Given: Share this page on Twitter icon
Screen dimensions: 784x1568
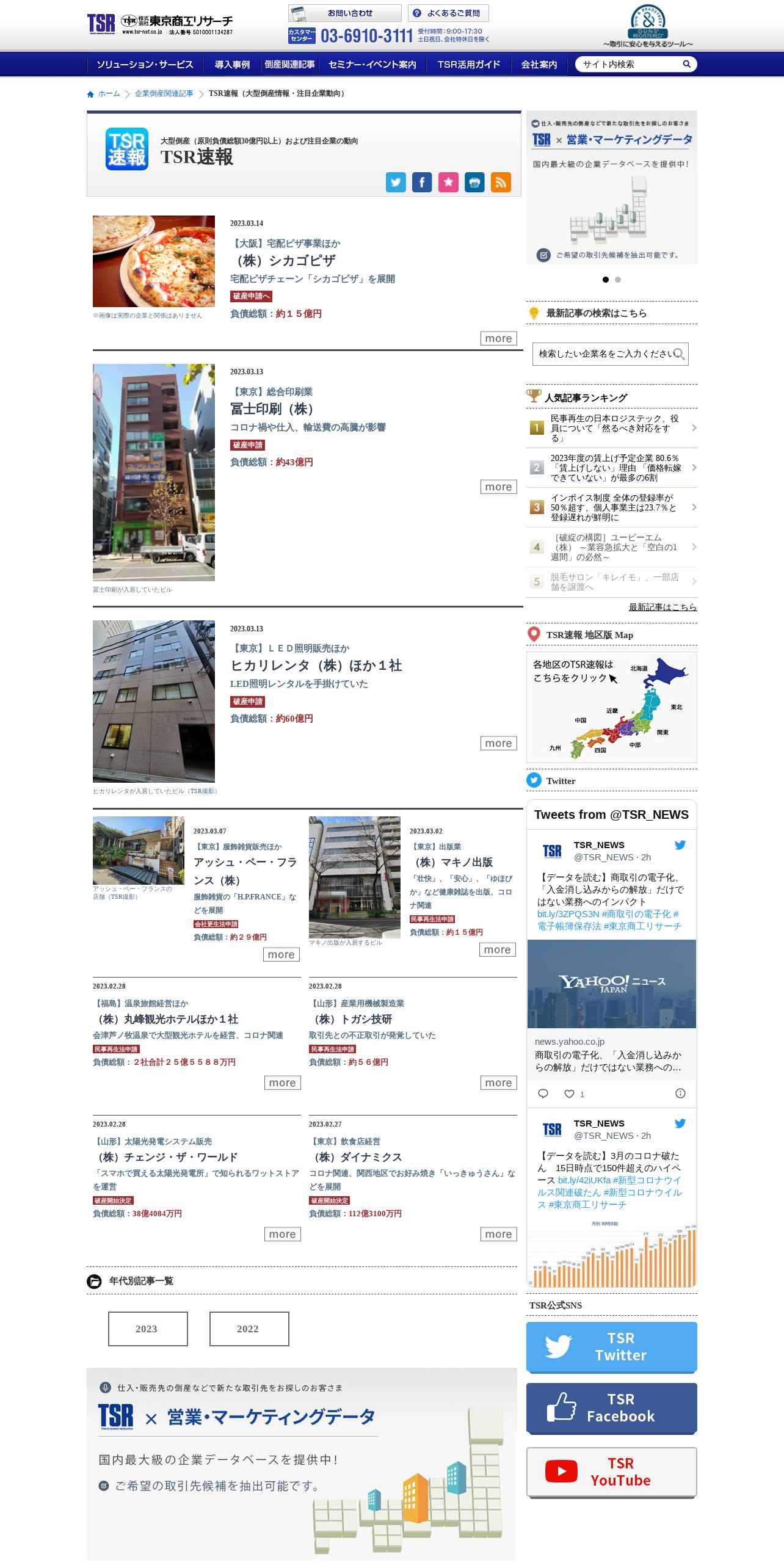Looking at the screenshot, I should (x=396, y=182).
